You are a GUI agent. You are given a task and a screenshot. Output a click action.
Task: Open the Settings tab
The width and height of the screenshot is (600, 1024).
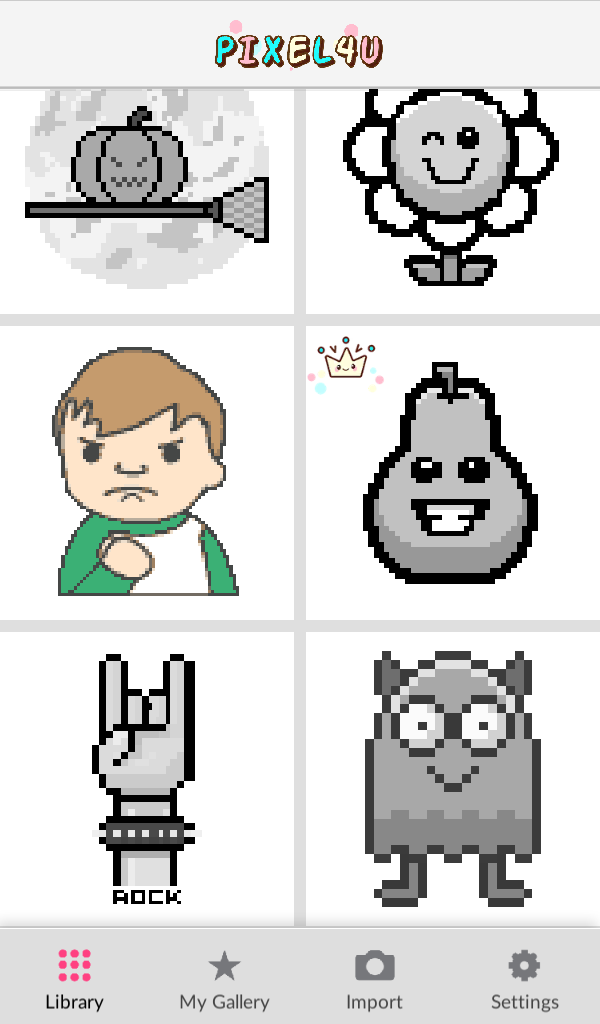pos(524,978)
